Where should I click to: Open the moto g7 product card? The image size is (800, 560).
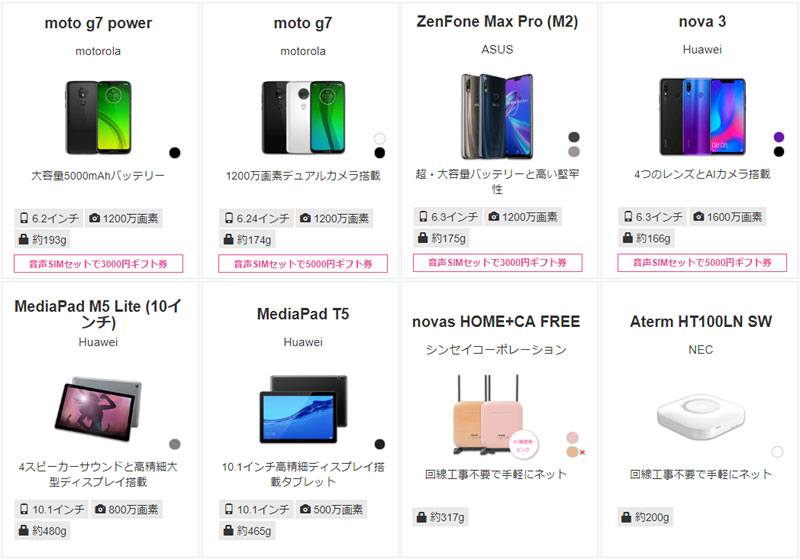[303, 23]
